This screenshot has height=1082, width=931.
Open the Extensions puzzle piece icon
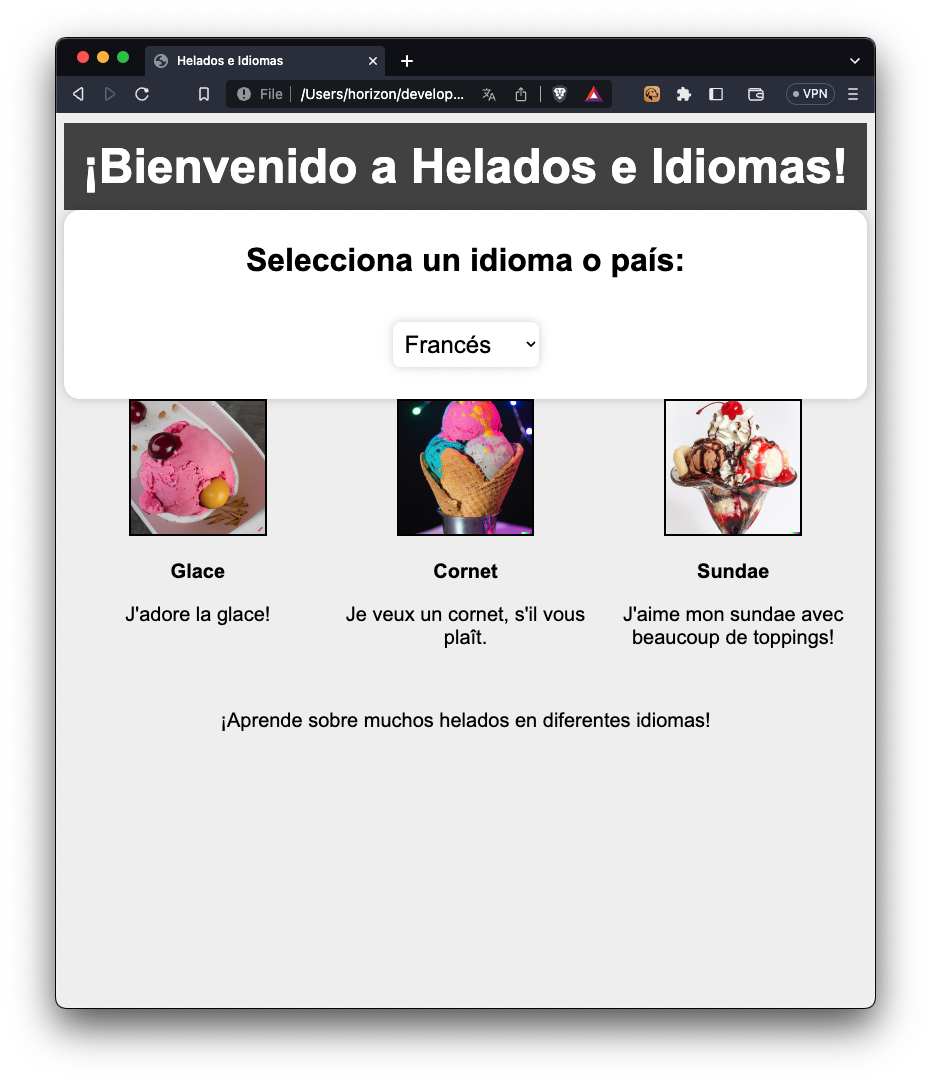(684, 93)
